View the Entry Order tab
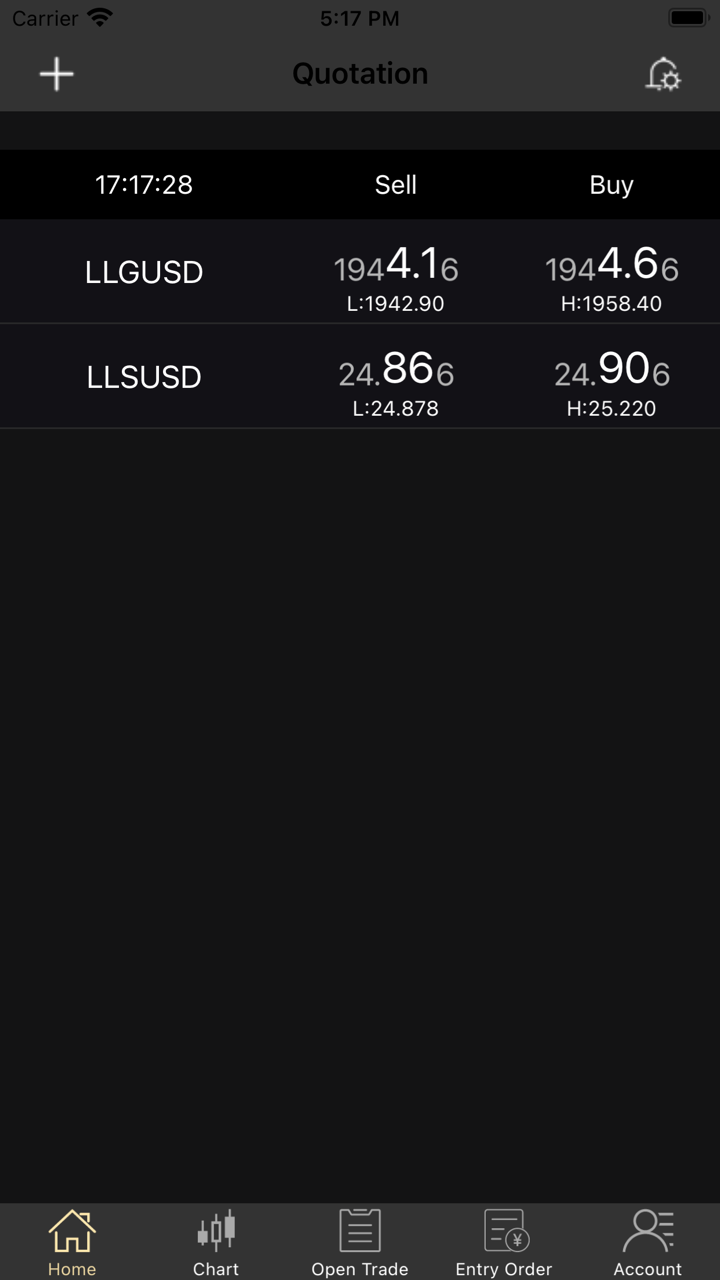 504,1242
